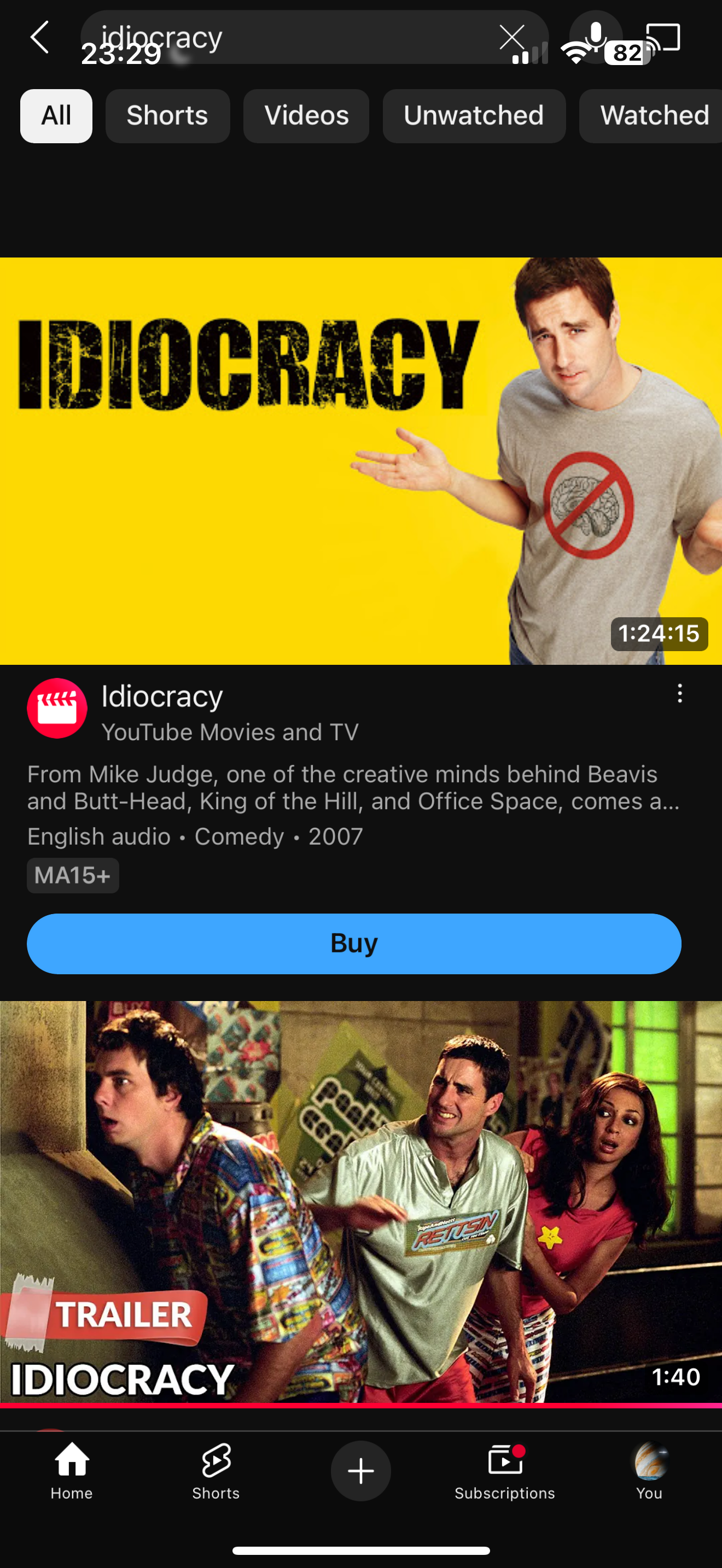This screenshot has height=1568, width=722.
Task: Open the You profile tab
Action: tap(649, 1471)
